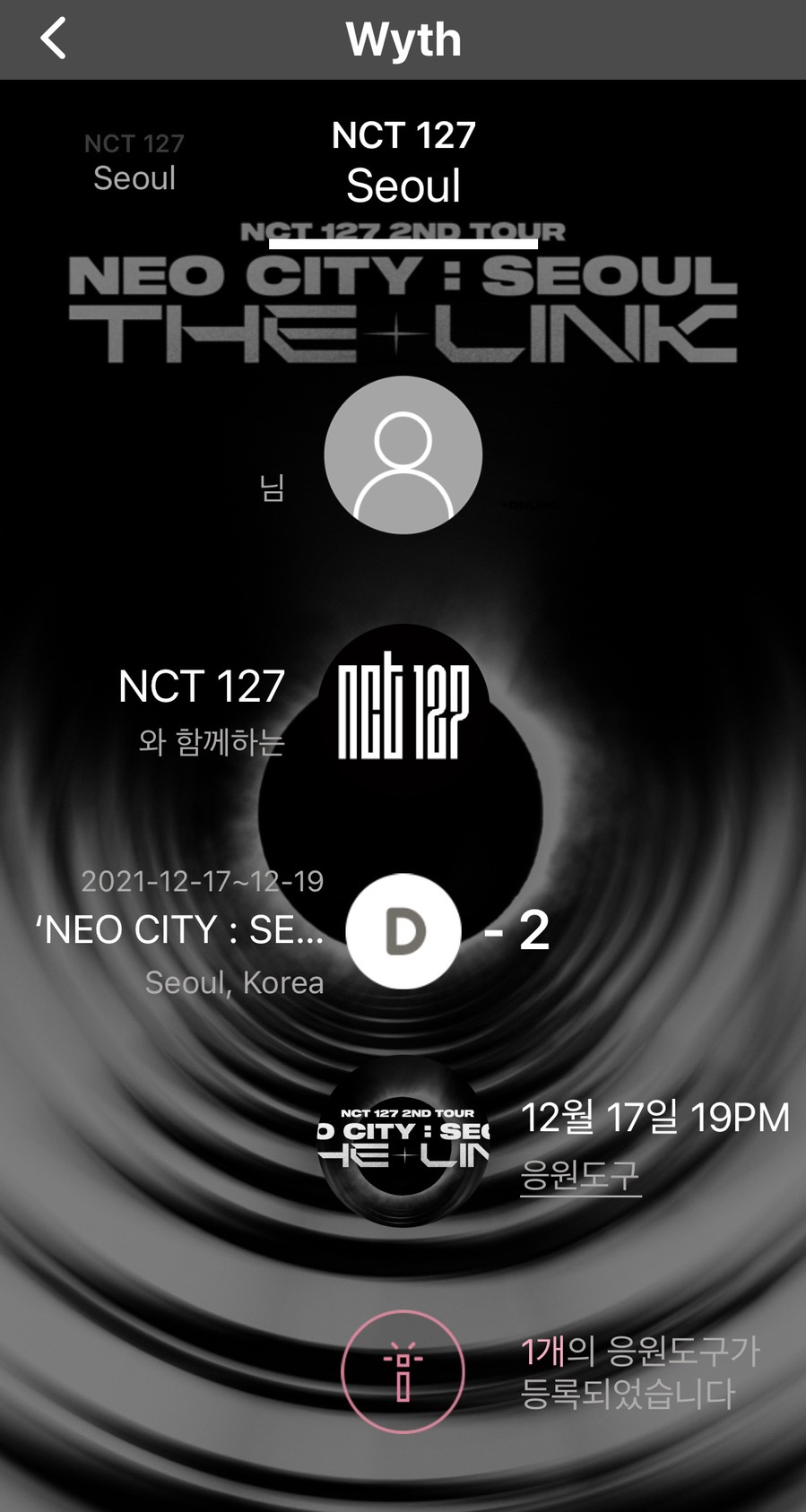This screenshot has height=1512, width=806.
Task: Open the Neo City The Link concert thumbnail
Action: coord(403,1140)
